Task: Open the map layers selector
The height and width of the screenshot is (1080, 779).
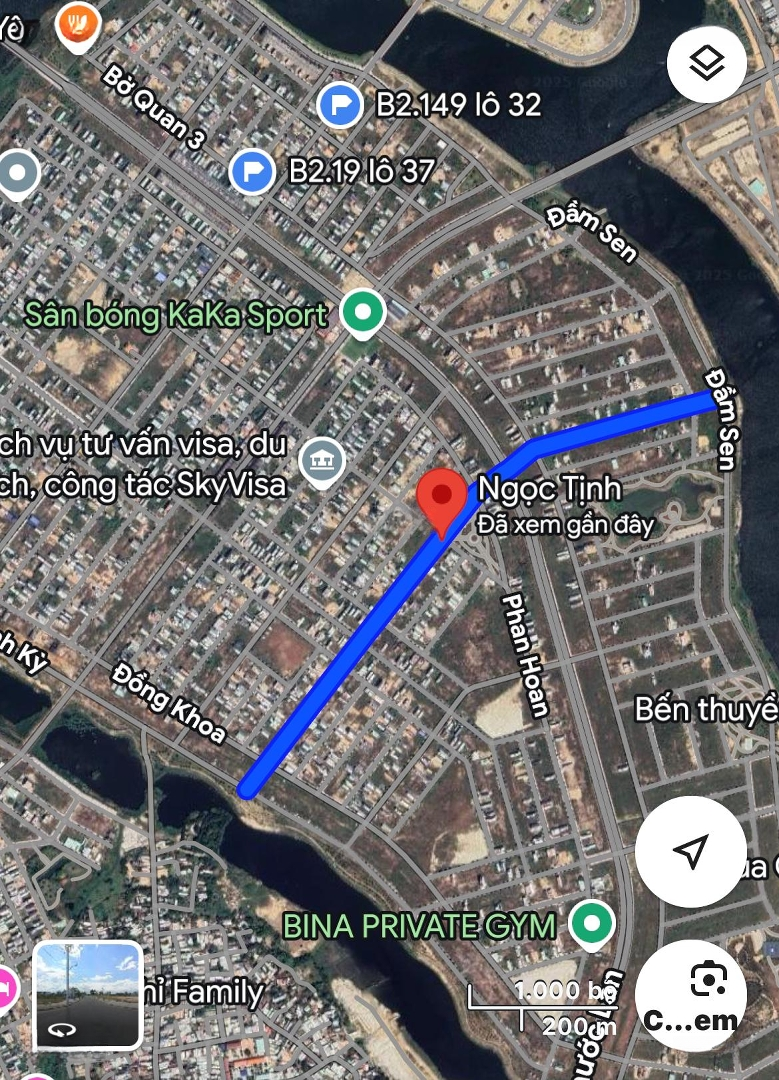Action: pyautogui.click(x=707, y=64)
